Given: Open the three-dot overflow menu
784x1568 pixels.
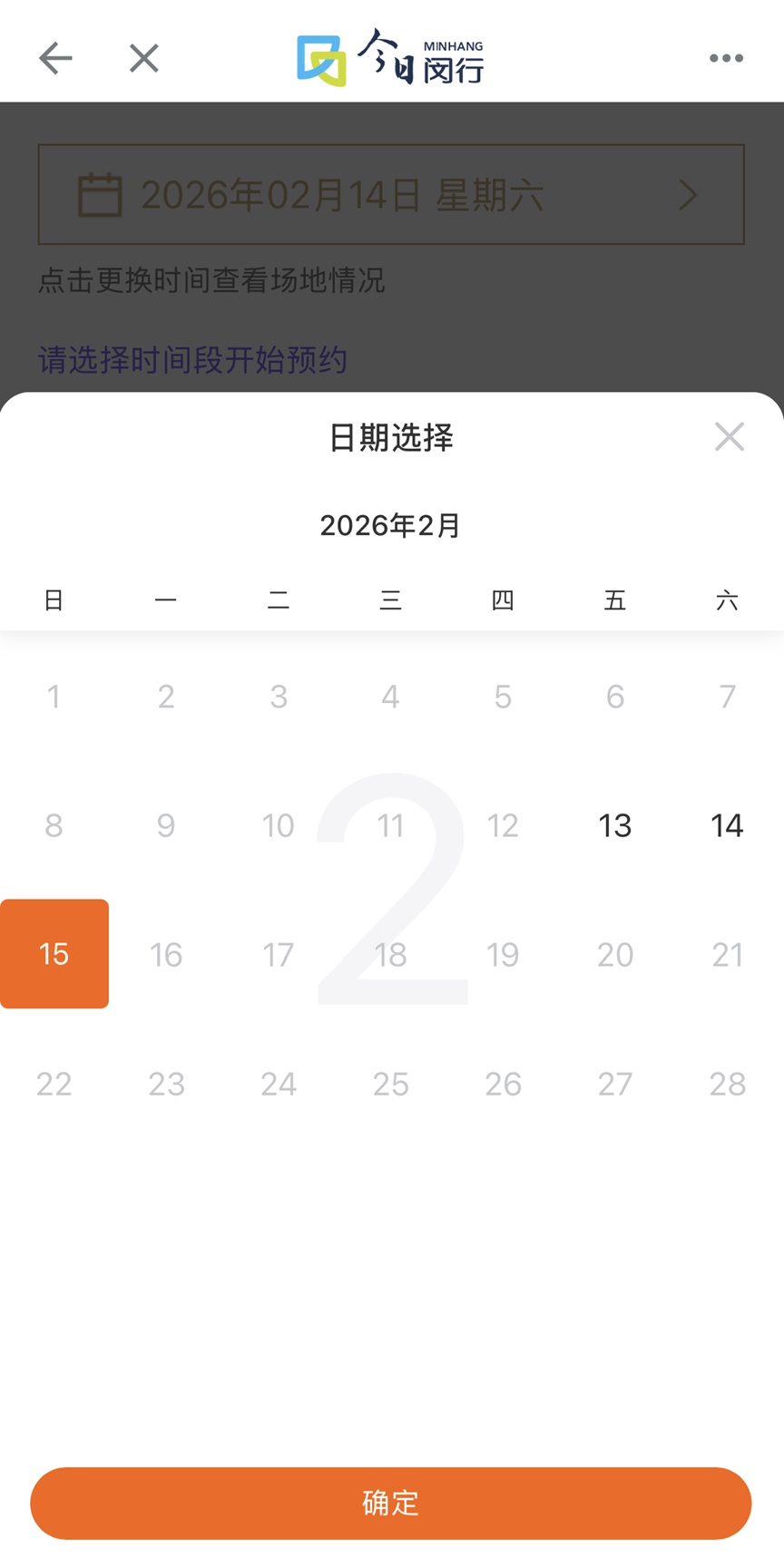Looking at the screenshot, I should click(x=726, y=59).
